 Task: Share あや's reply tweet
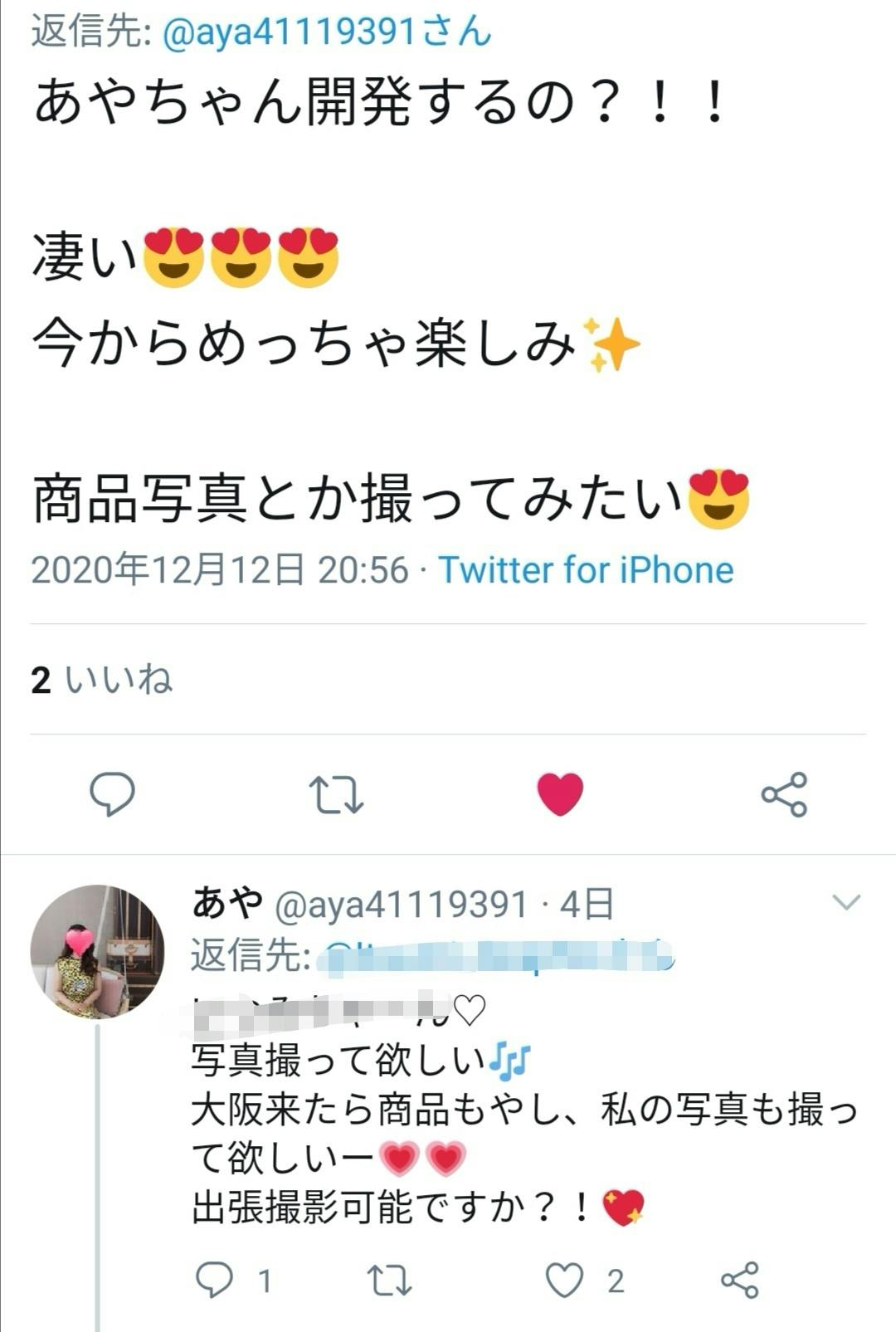(739, 1280)
